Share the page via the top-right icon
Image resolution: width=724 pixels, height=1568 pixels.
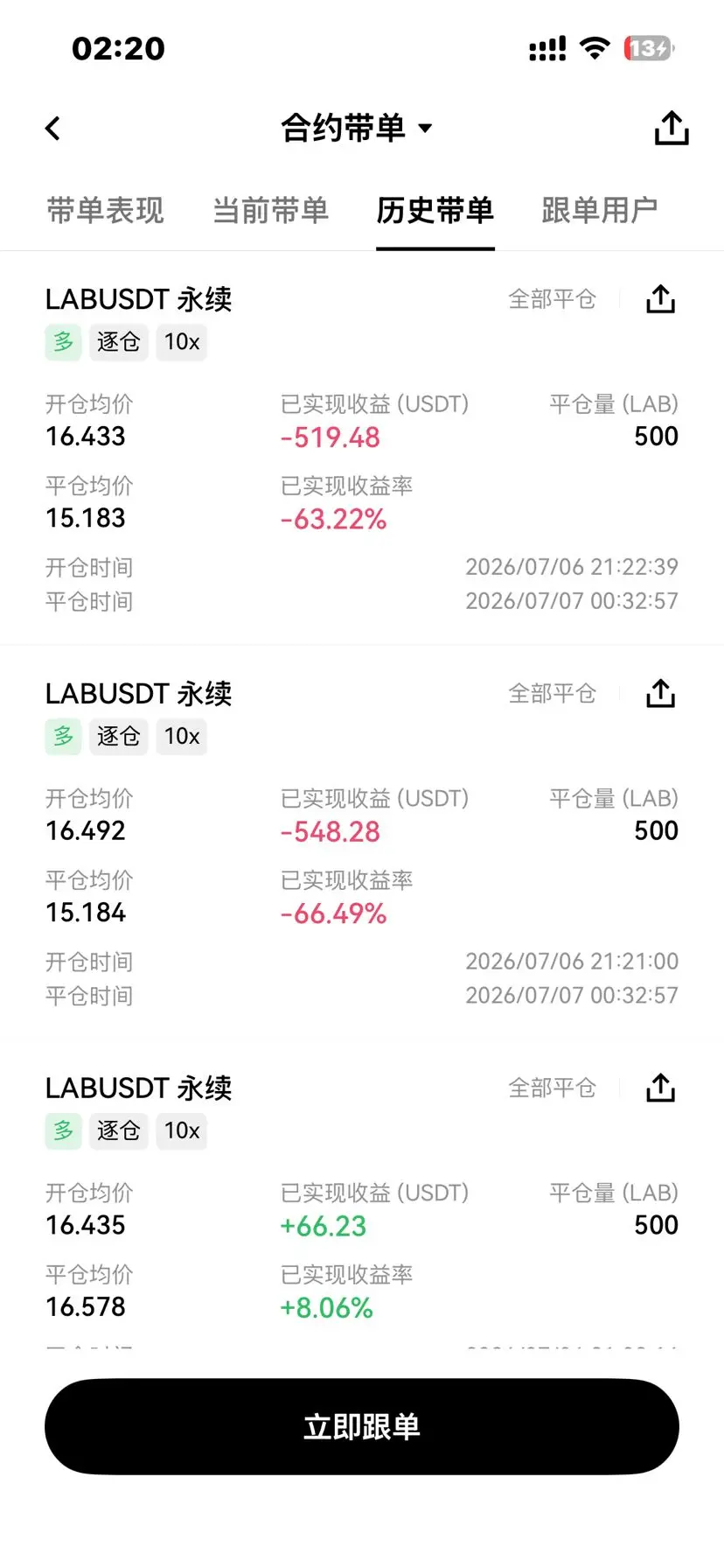tap(672, 128)
